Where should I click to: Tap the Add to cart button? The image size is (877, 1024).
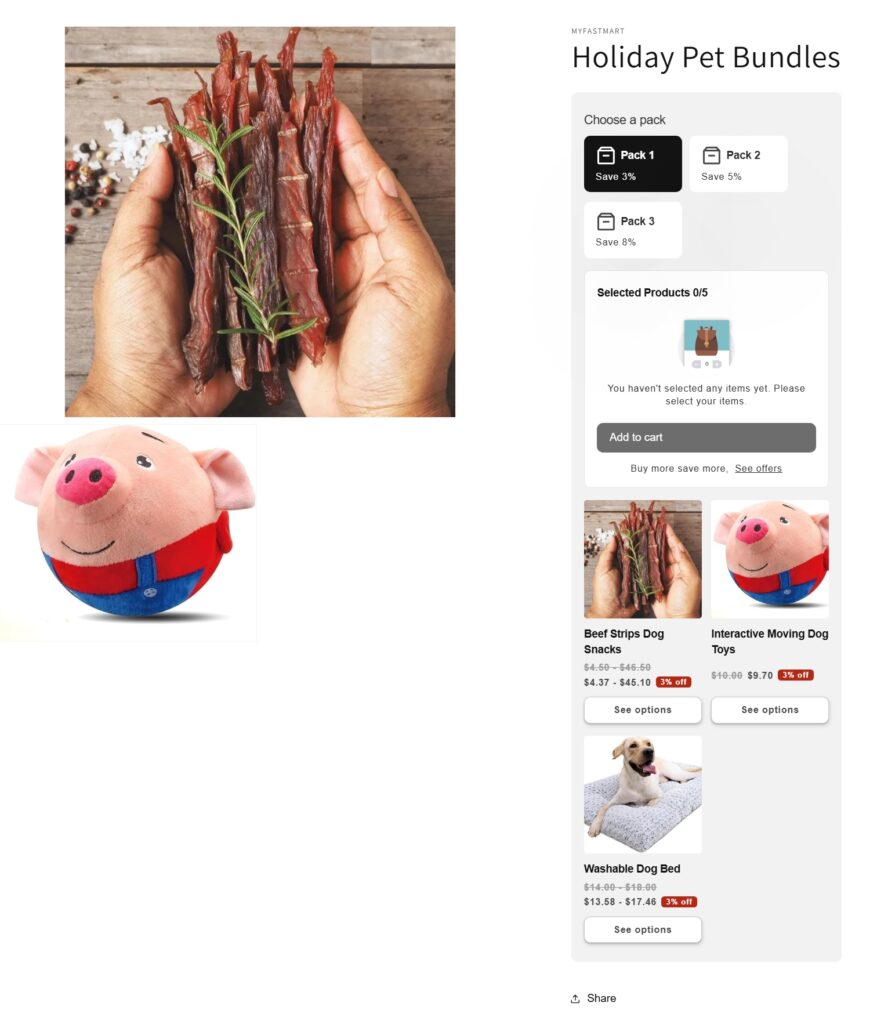(x=705, y=438)
